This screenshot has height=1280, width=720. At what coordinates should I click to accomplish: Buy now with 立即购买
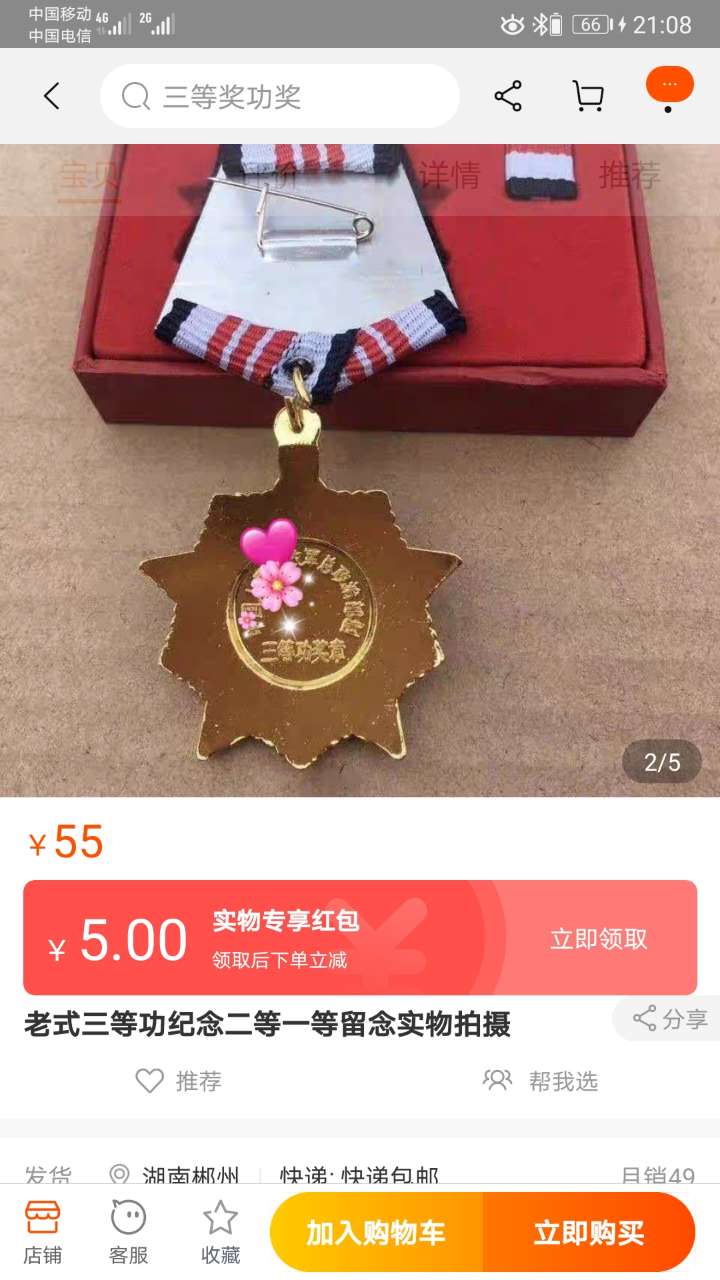[x=588, y=1233]
